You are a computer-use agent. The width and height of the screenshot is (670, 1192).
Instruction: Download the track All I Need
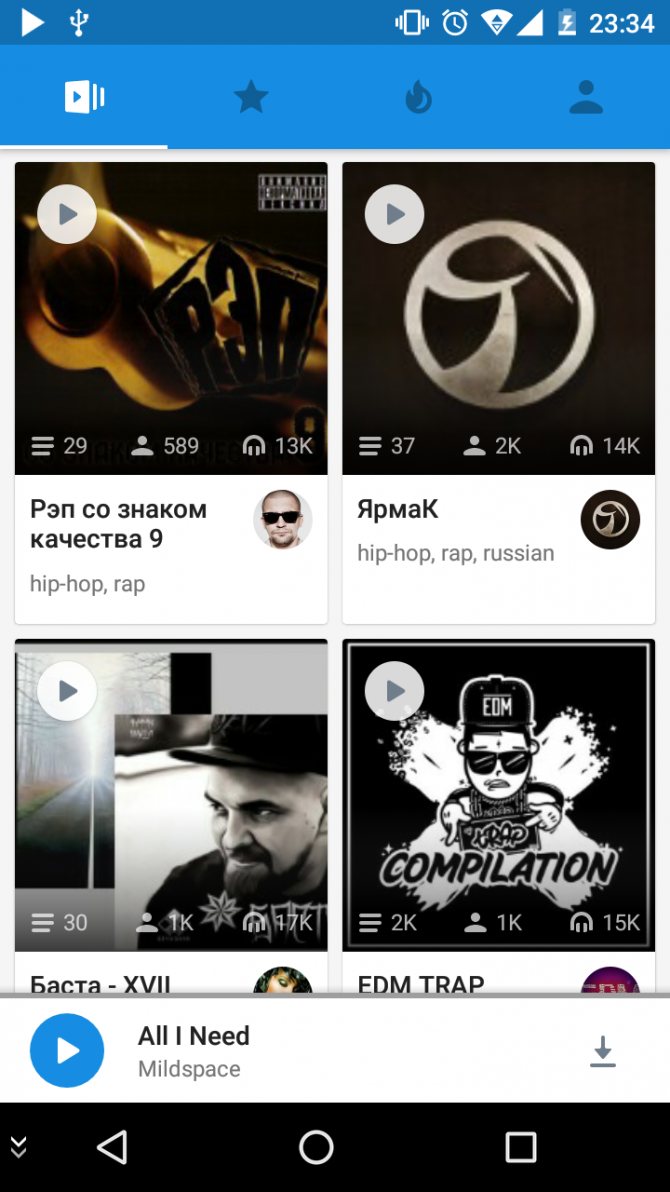click(x=602, y=1051)
